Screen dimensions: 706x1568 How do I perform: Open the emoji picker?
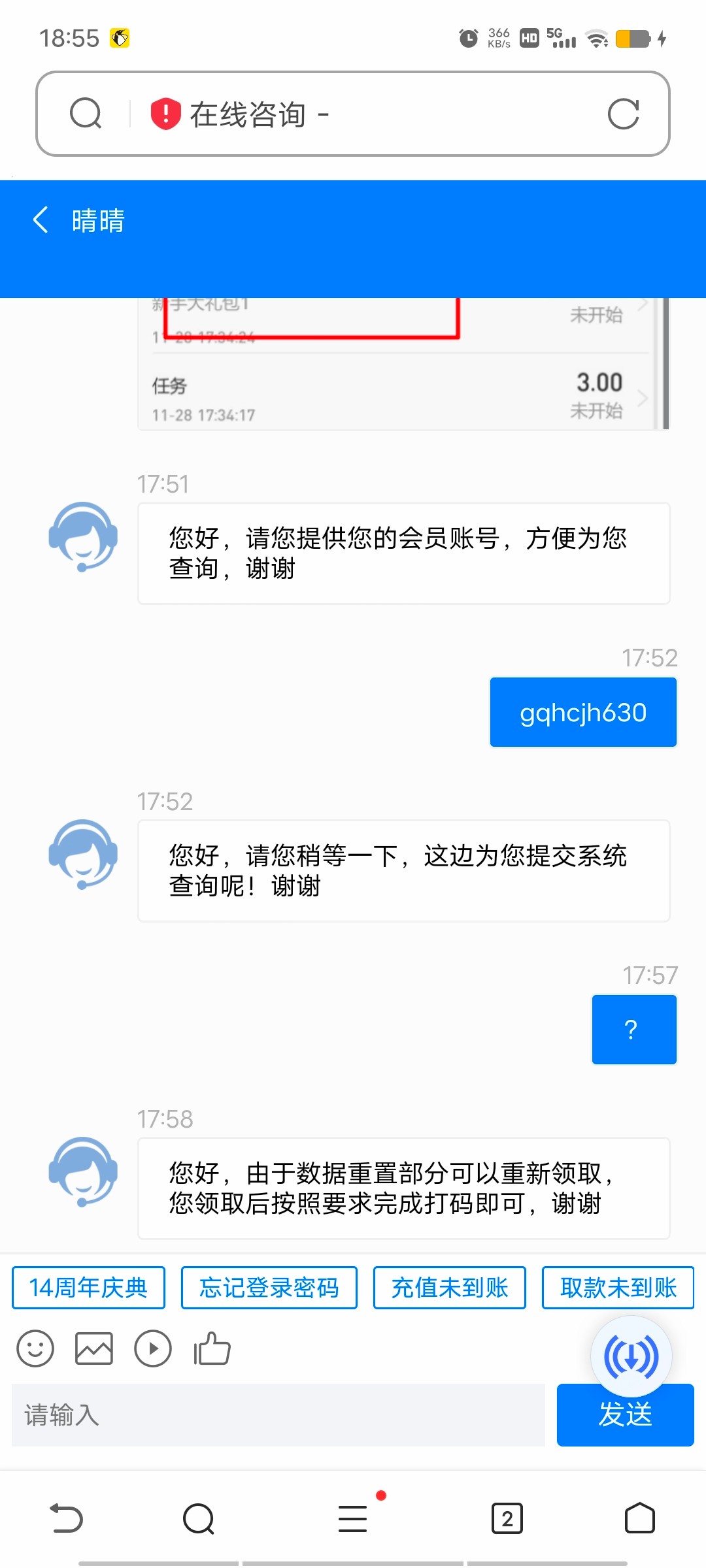35,1348
